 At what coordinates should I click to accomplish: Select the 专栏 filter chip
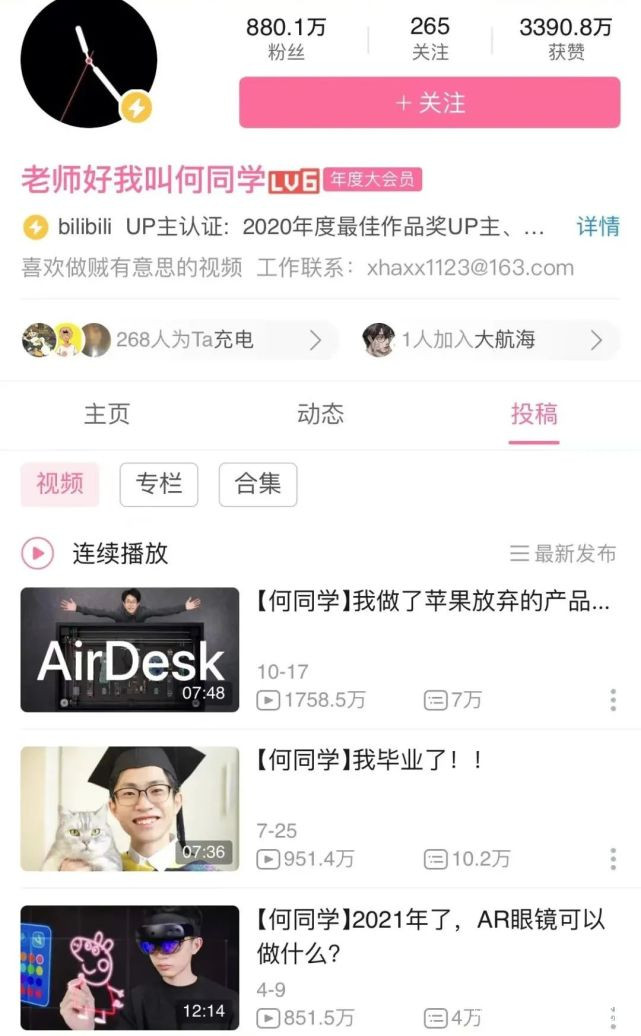(159, 485)
